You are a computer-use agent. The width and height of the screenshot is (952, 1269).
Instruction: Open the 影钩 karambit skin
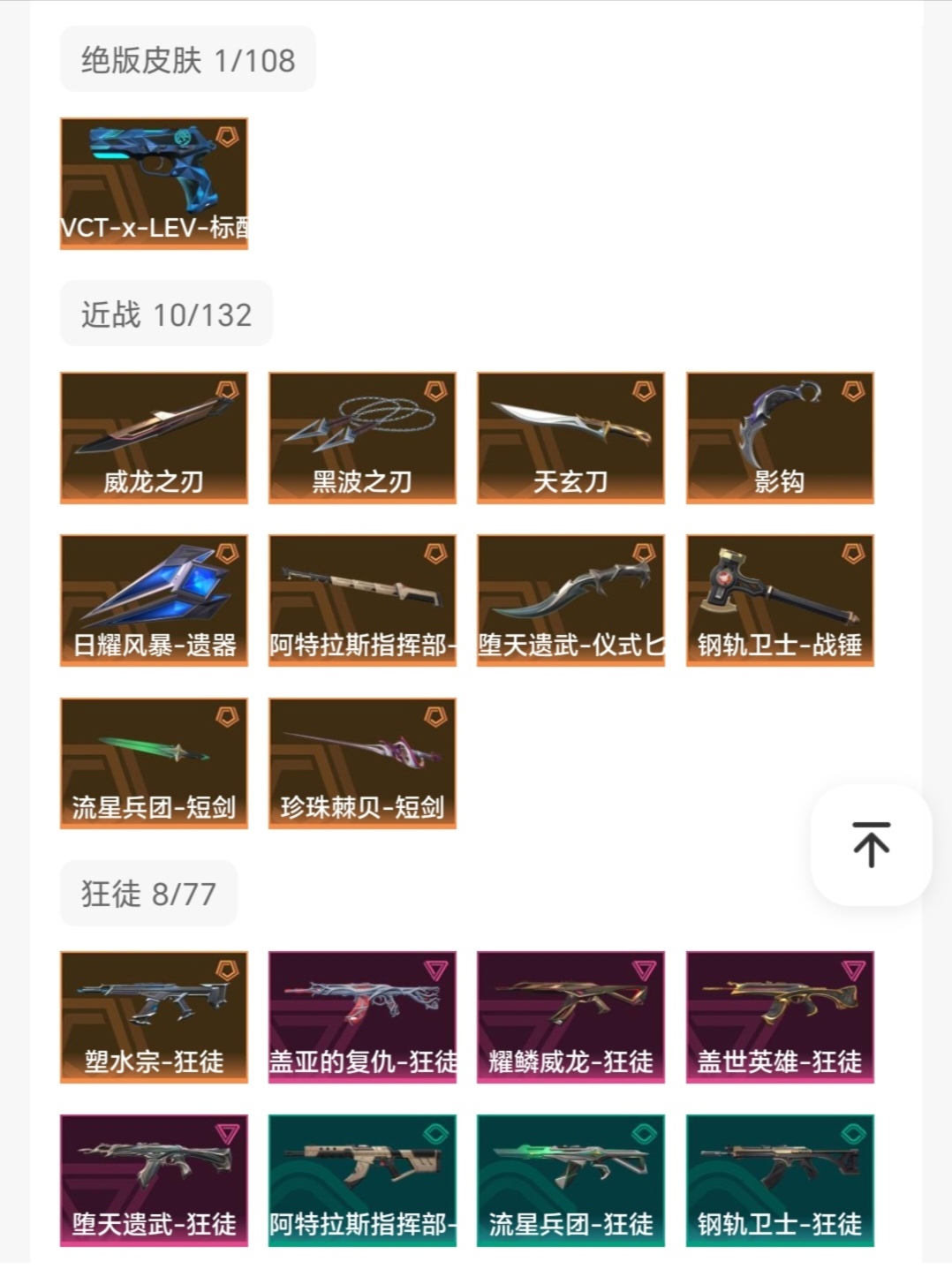click(x=780, y=438)
